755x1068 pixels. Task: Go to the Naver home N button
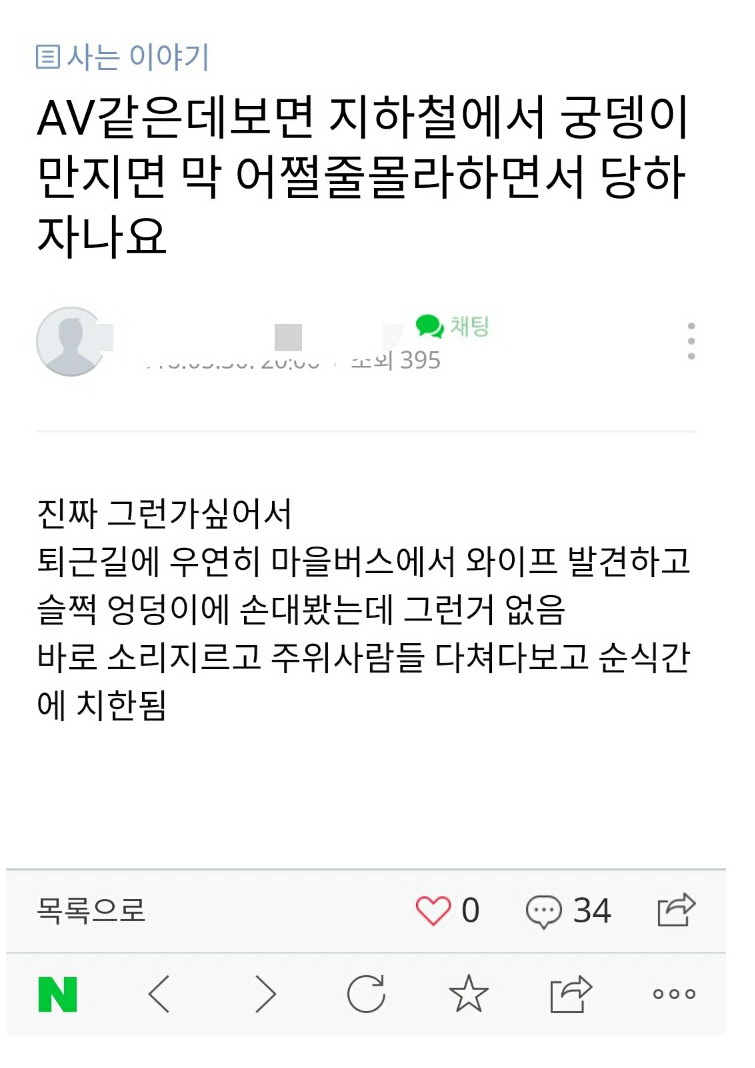58,994
